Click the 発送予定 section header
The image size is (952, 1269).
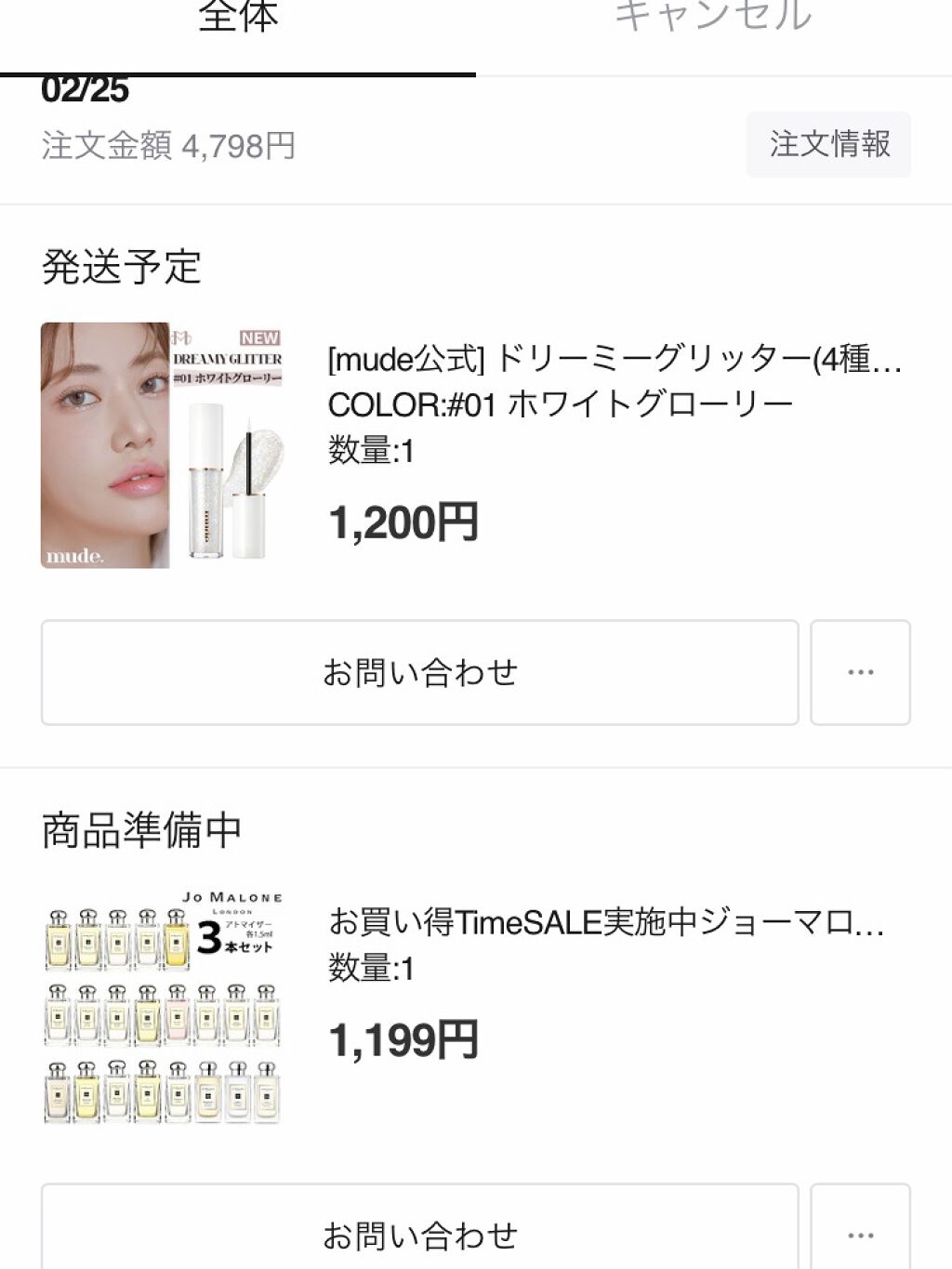[x=119, y=268]
